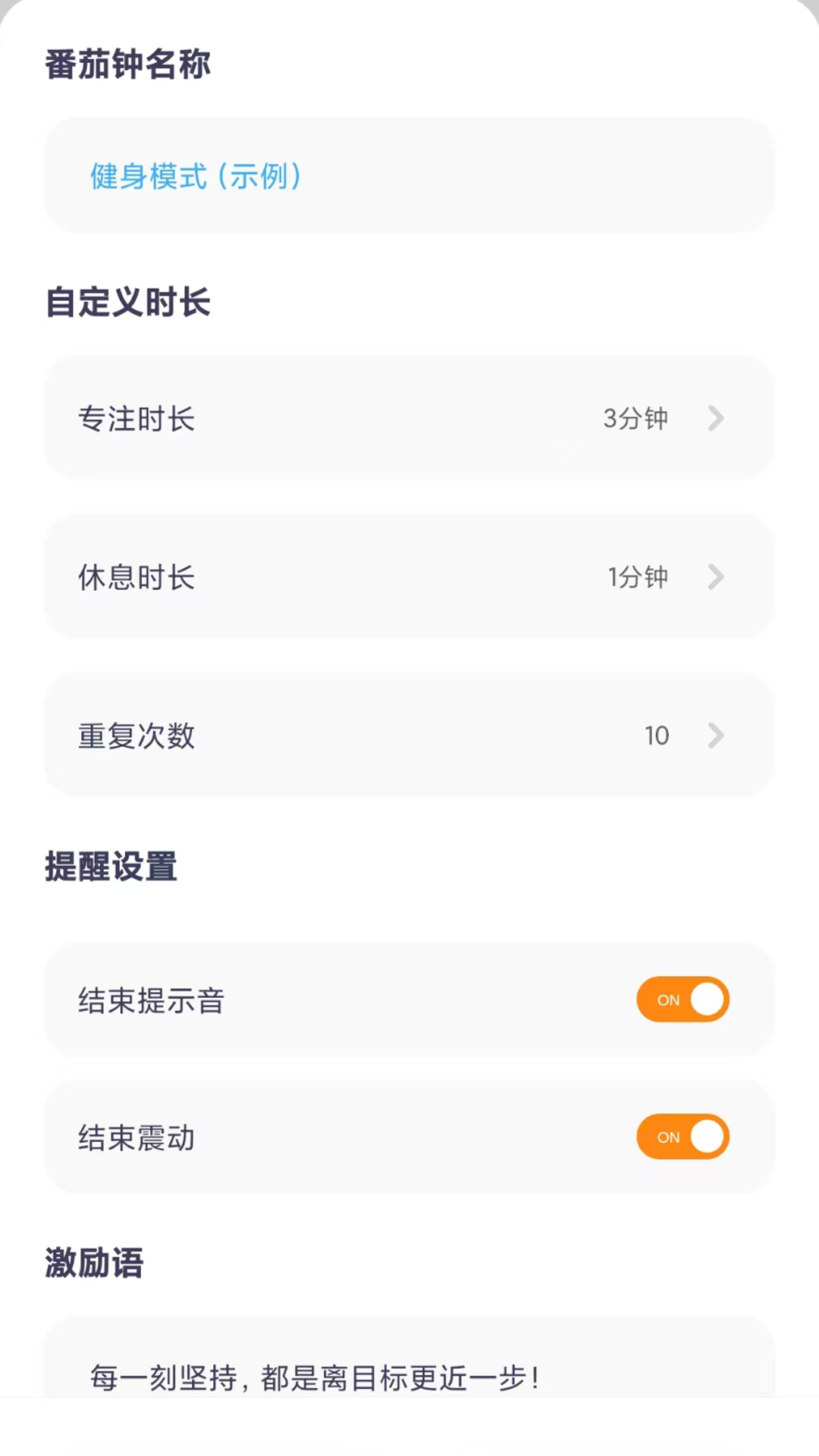Click the chevron arrow next to 专注时长
This screenshot has width=819, height=1456.
click(715, 419)
